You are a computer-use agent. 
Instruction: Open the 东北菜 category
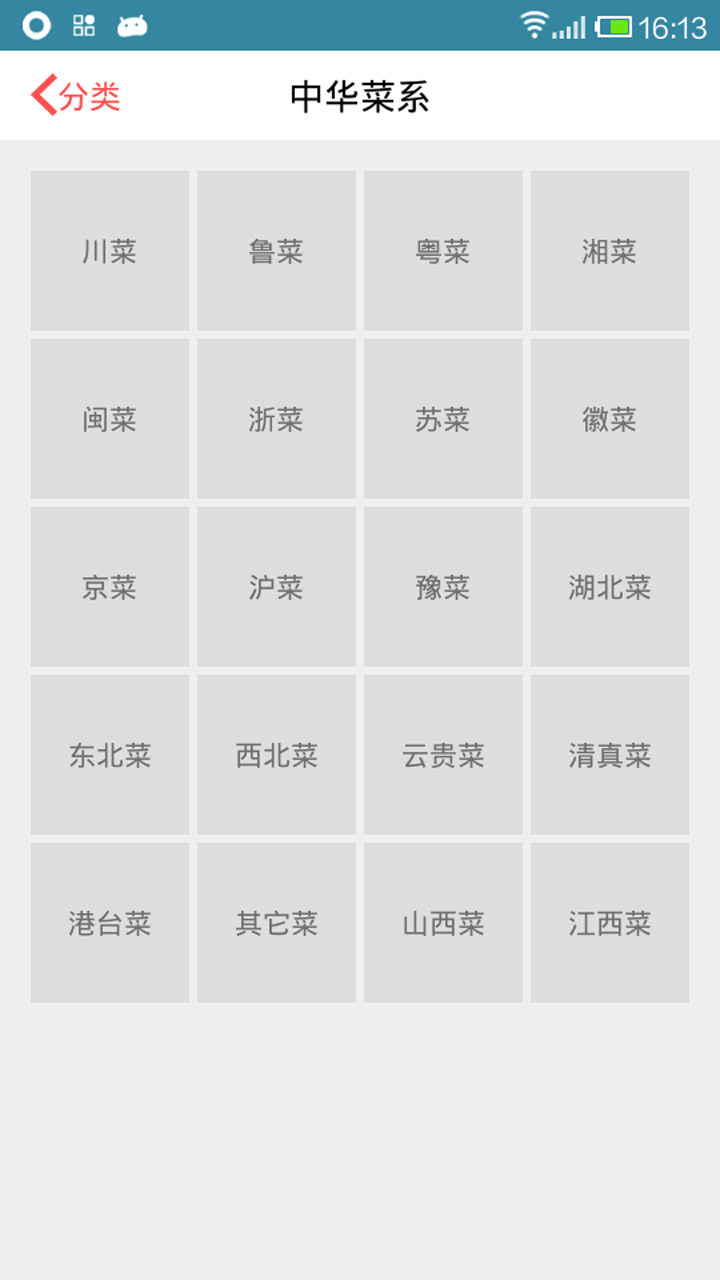(109, 755)
